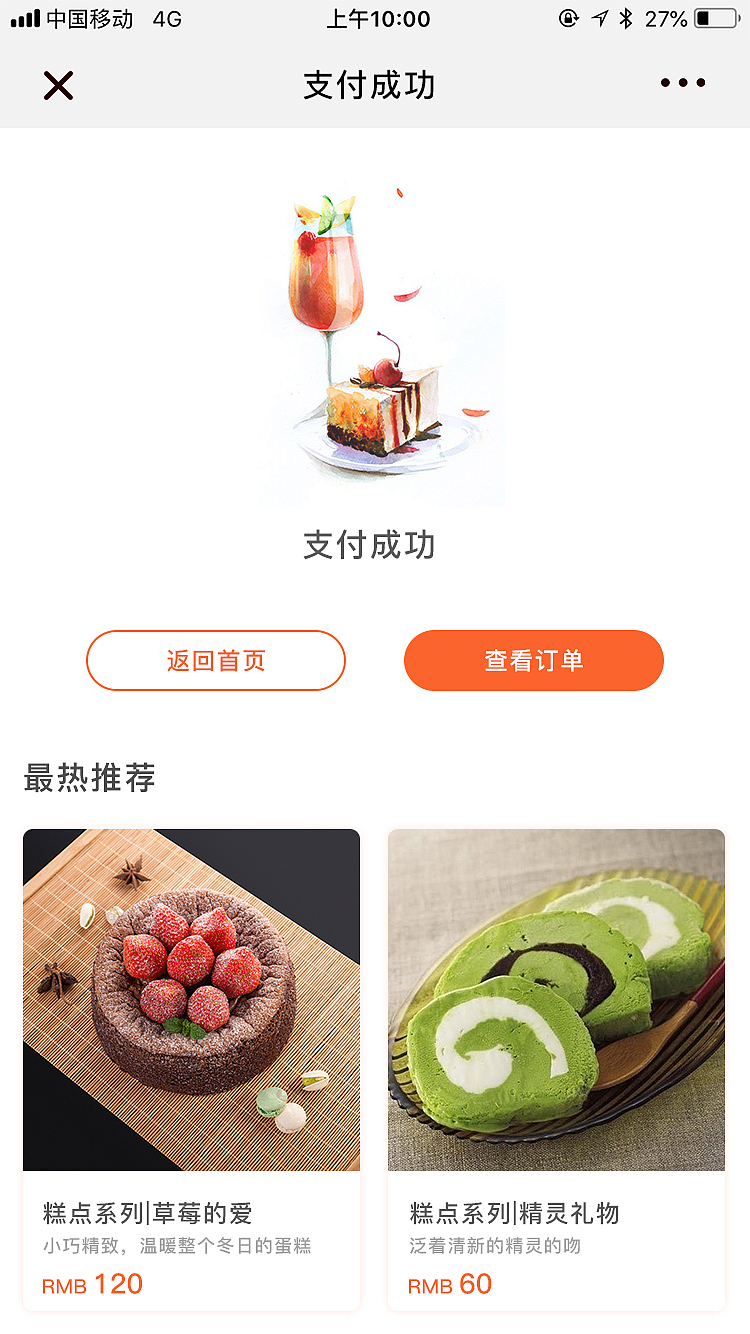Tap the 查看订单 button

click(533, 660)
